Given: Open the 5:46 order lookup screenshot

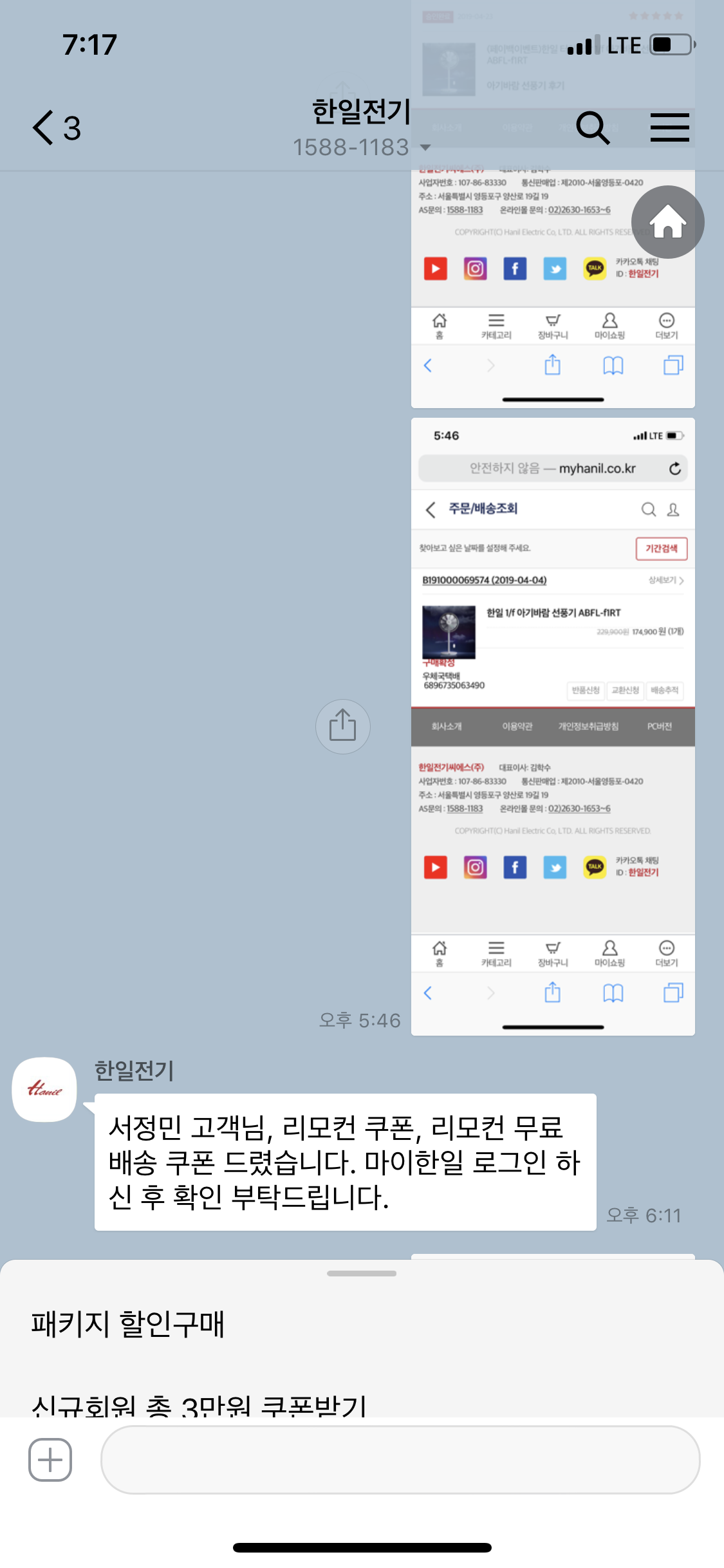Looking at the screenshot, I should point(552,726).
